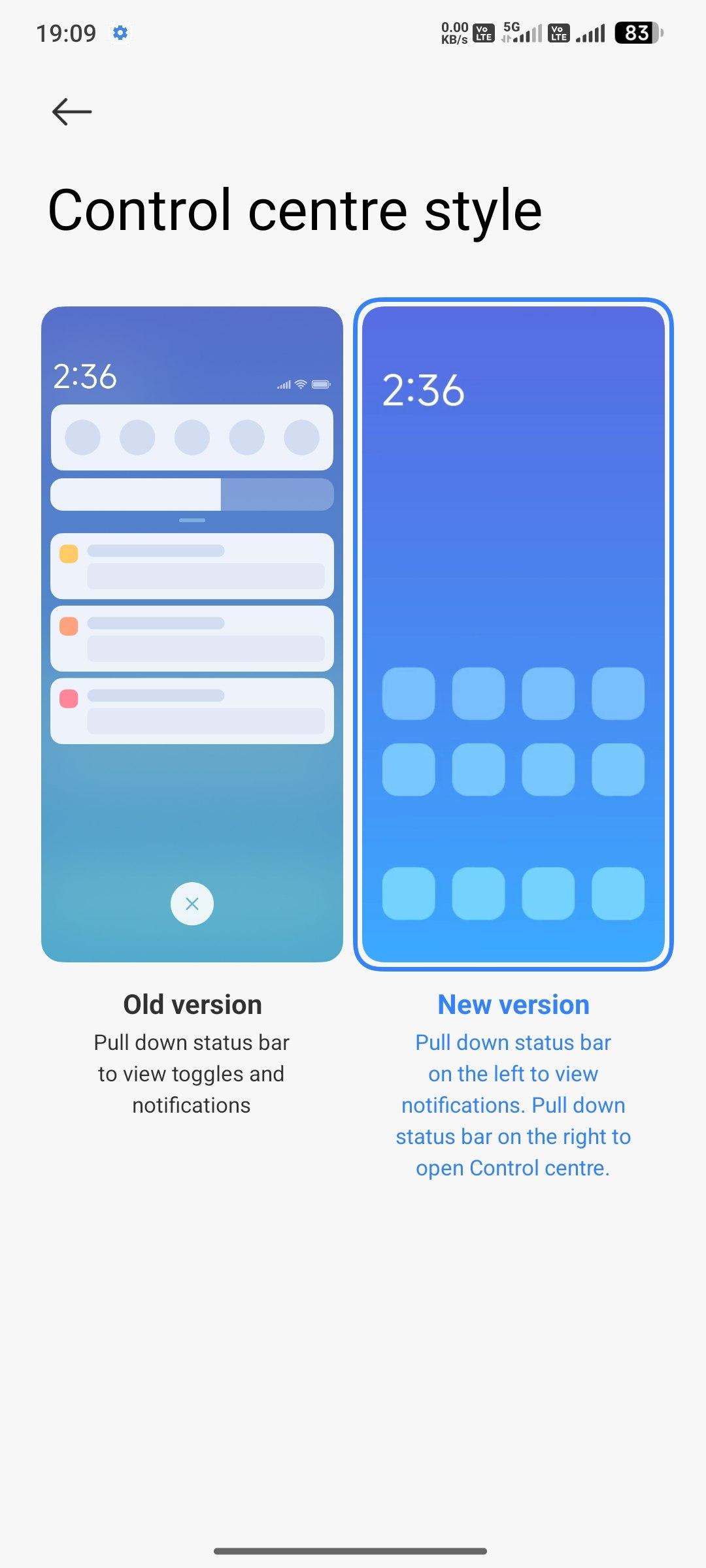Image resolution: width=706 pixels, height=1568 pixels.
Task: Select the Old version control centre style
Action: coord(192,634)
